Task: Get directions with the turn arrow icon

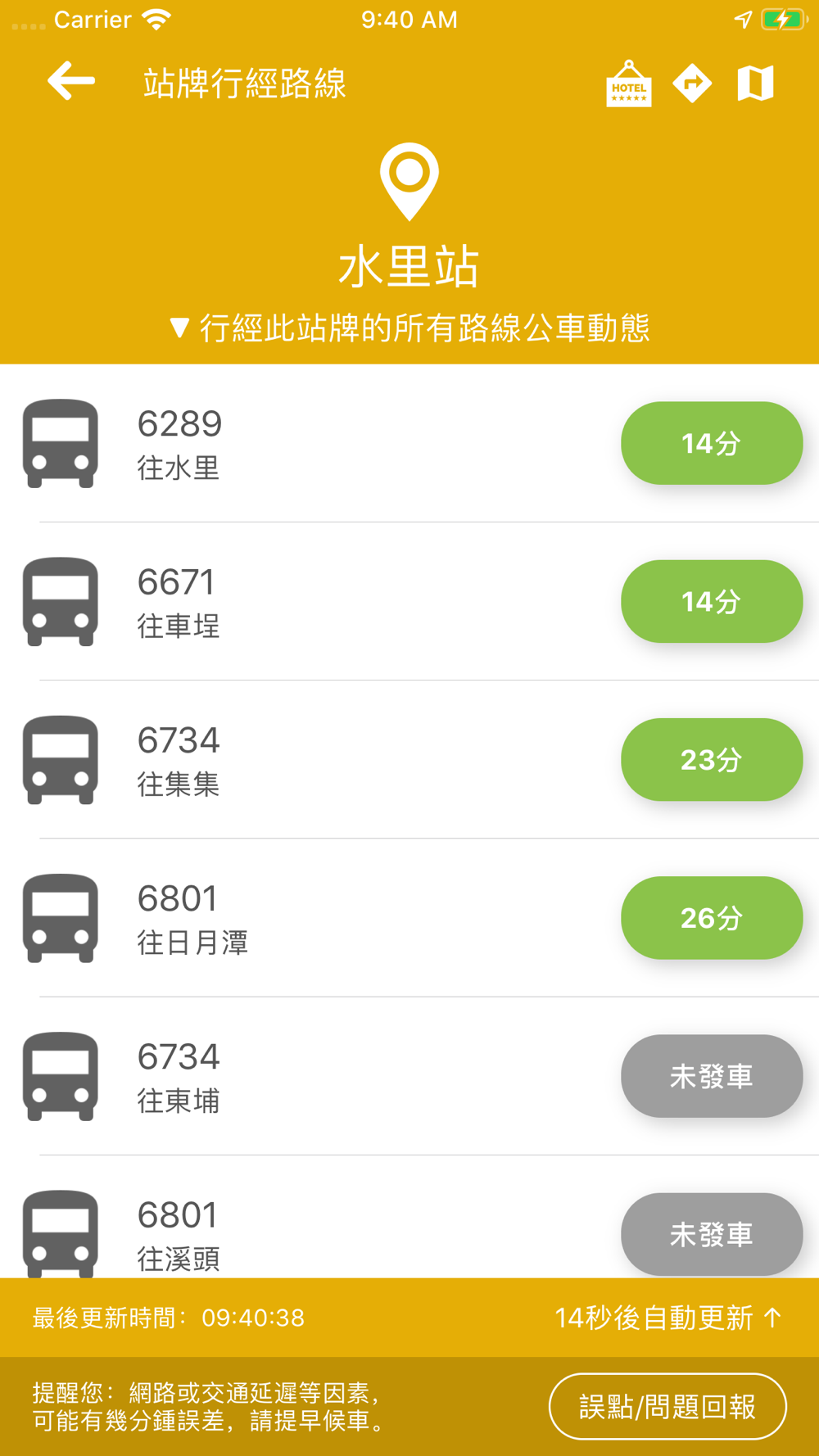Action: click(x=692, y=83)
